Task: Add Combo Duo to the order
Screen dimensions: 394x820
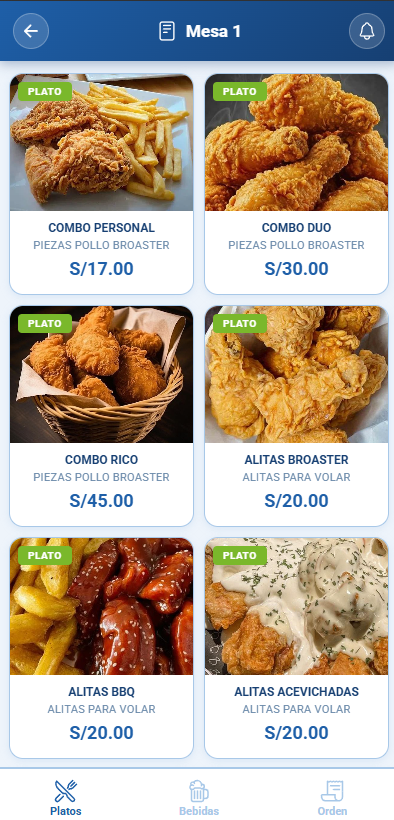Action: pos(296,184)
